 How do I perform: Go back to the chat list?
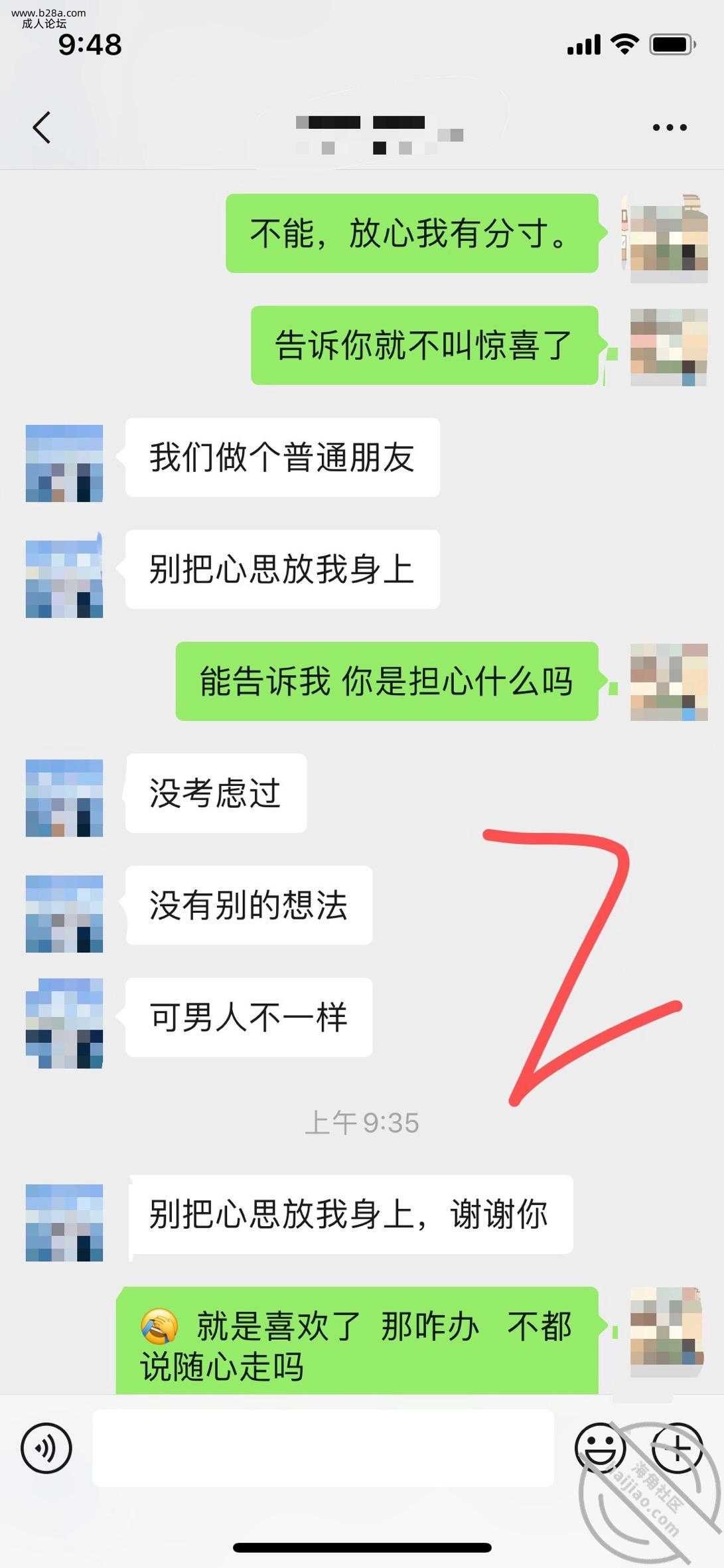[42, 127]
